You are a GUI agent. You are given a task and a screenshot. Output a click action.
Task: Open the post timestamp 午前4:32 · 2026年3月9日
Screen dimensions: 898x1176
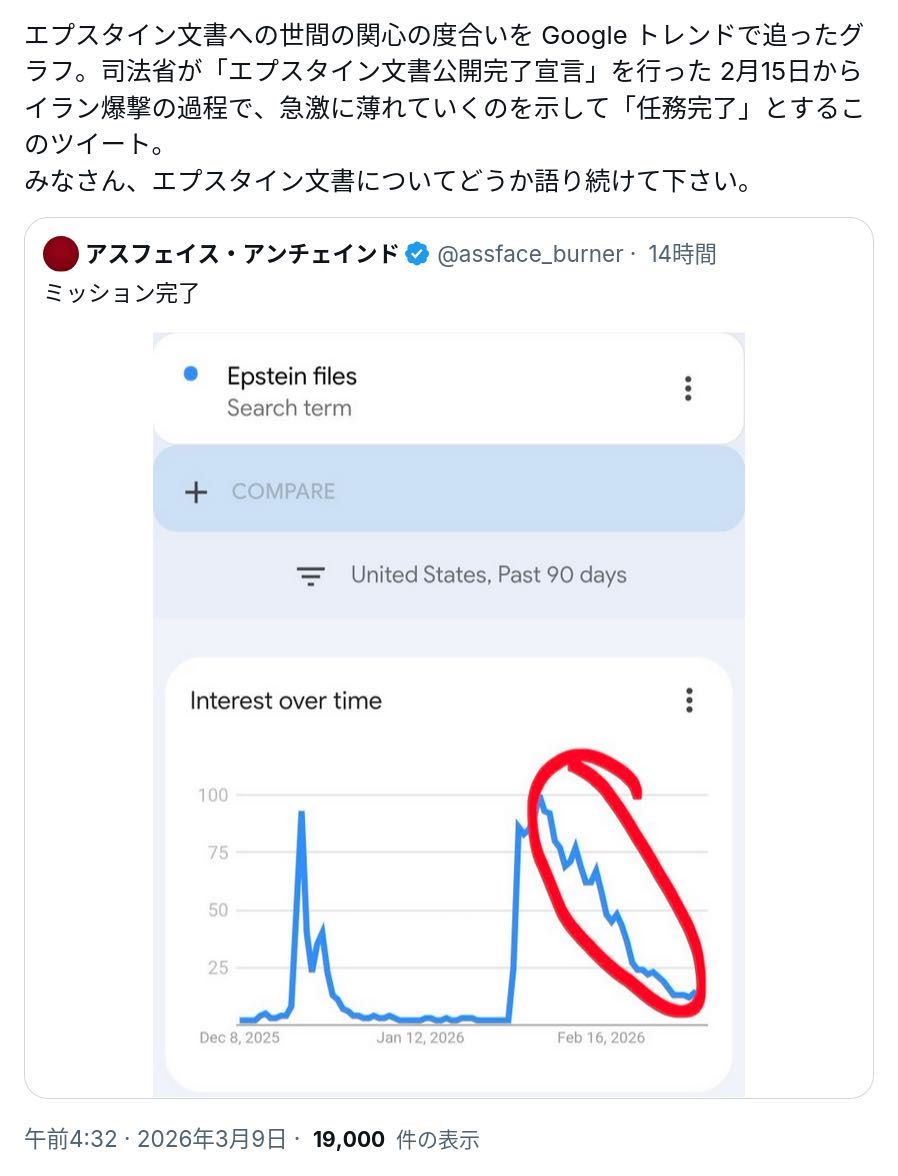point(155,1139)
